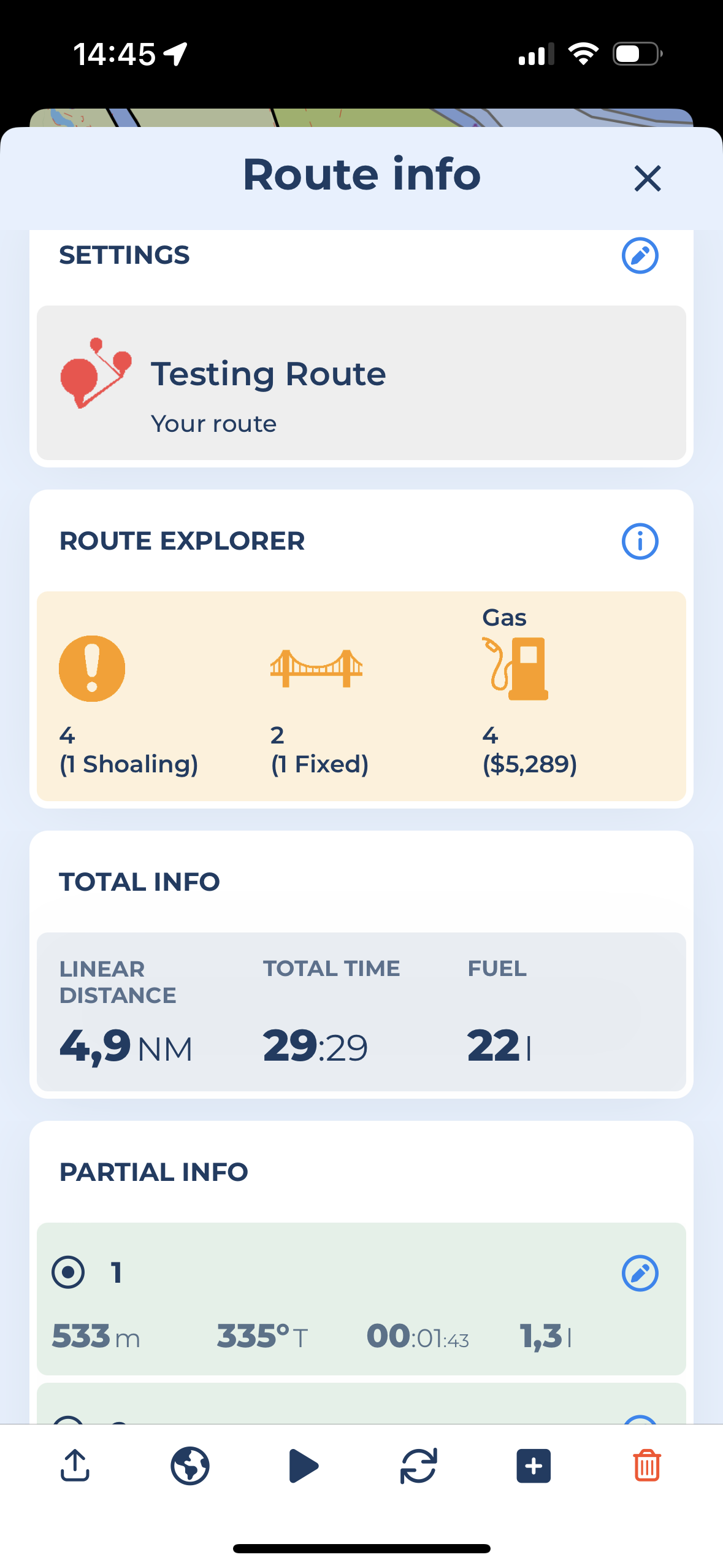Open the Testing Route card
Viewport: 723px width, 1568px height.
pyautogui.click(x=361, y=383)
